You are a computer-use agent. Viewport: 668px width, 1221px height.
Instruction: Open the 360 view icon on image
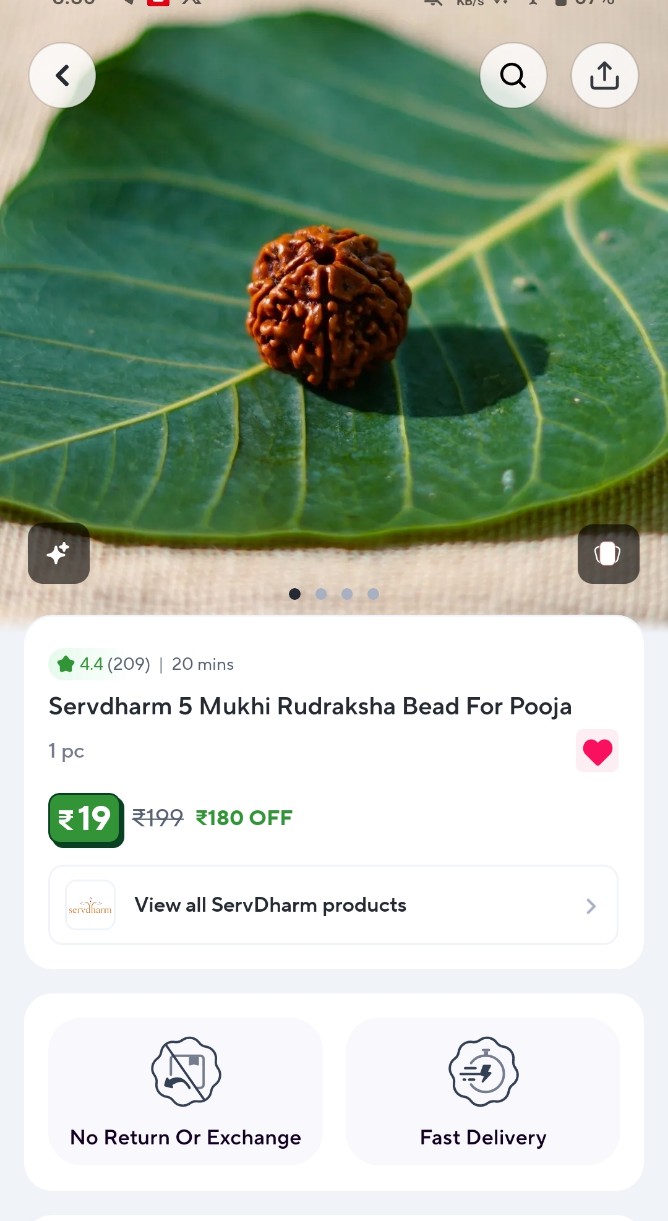608,553
